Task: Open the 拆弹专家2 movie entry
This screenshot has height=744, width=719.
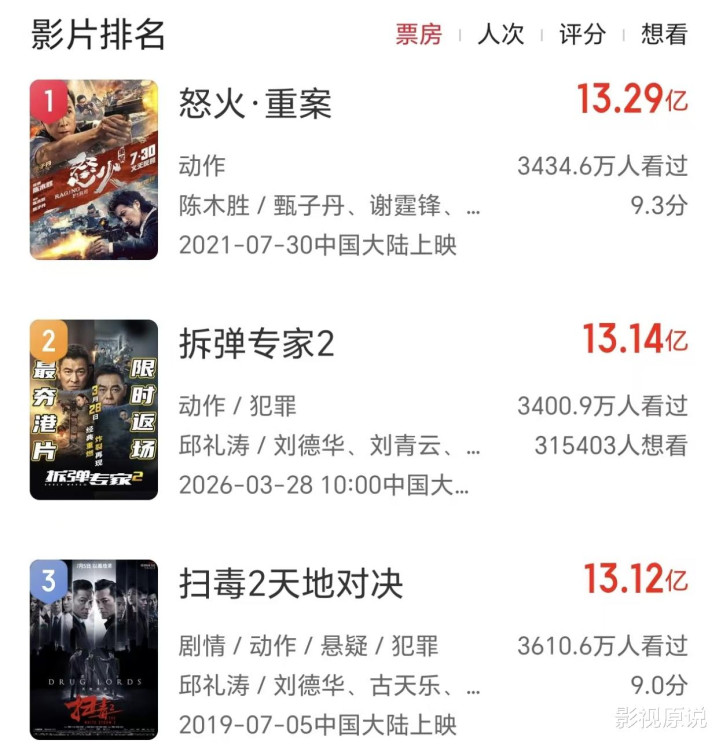Action: [x=256, y=343]
